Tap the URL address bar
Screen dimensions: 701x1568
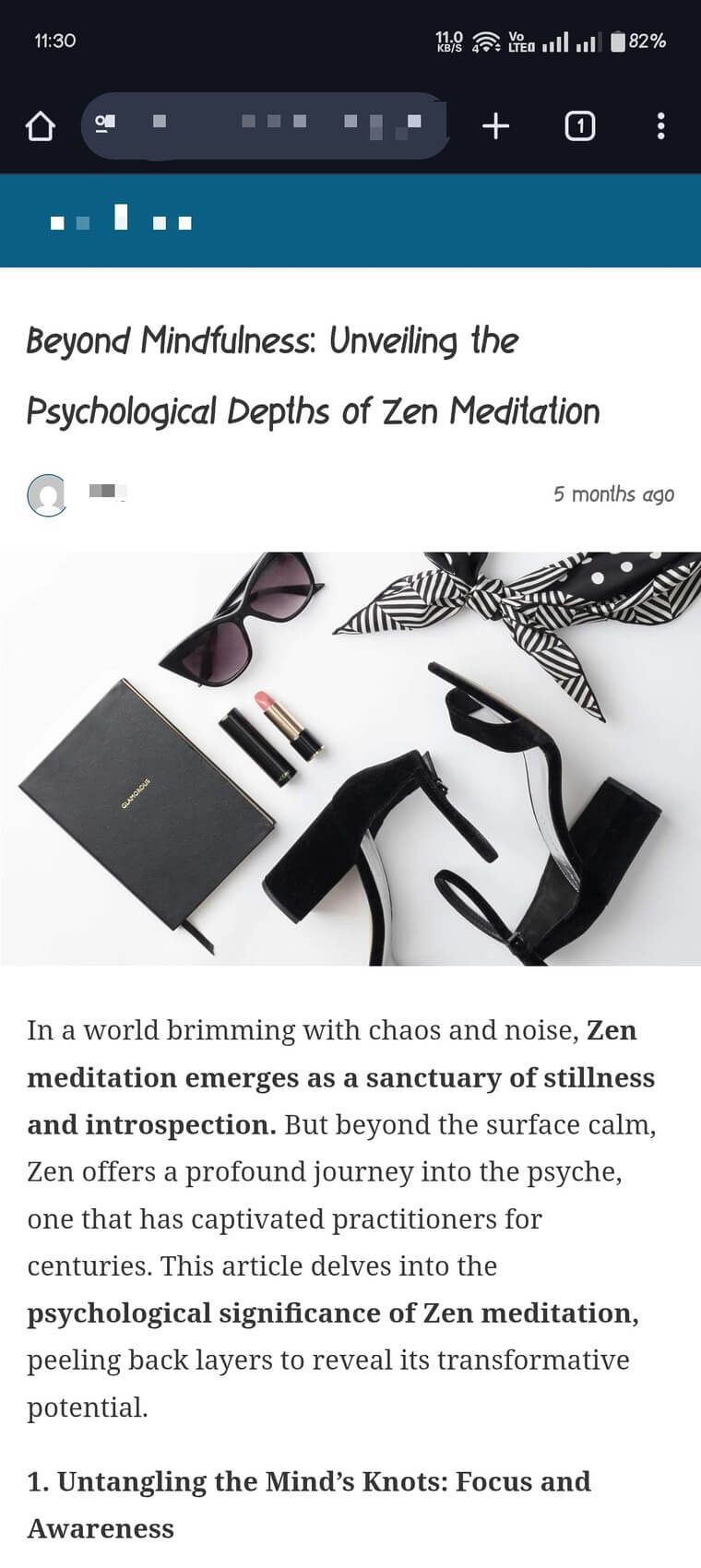(266, 125)
